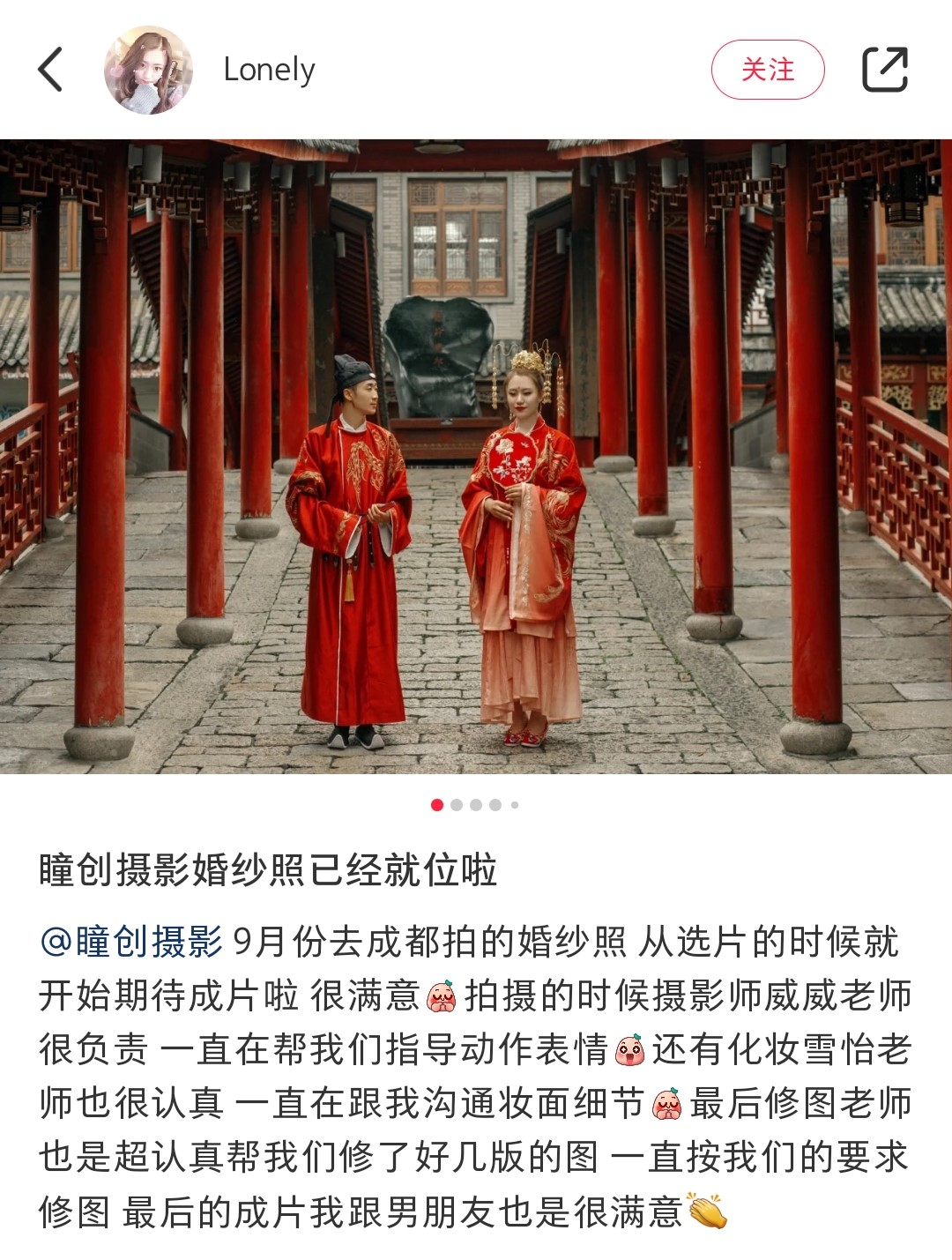
Task: Open Lonely's profile avatar
Action: [148, 70]
